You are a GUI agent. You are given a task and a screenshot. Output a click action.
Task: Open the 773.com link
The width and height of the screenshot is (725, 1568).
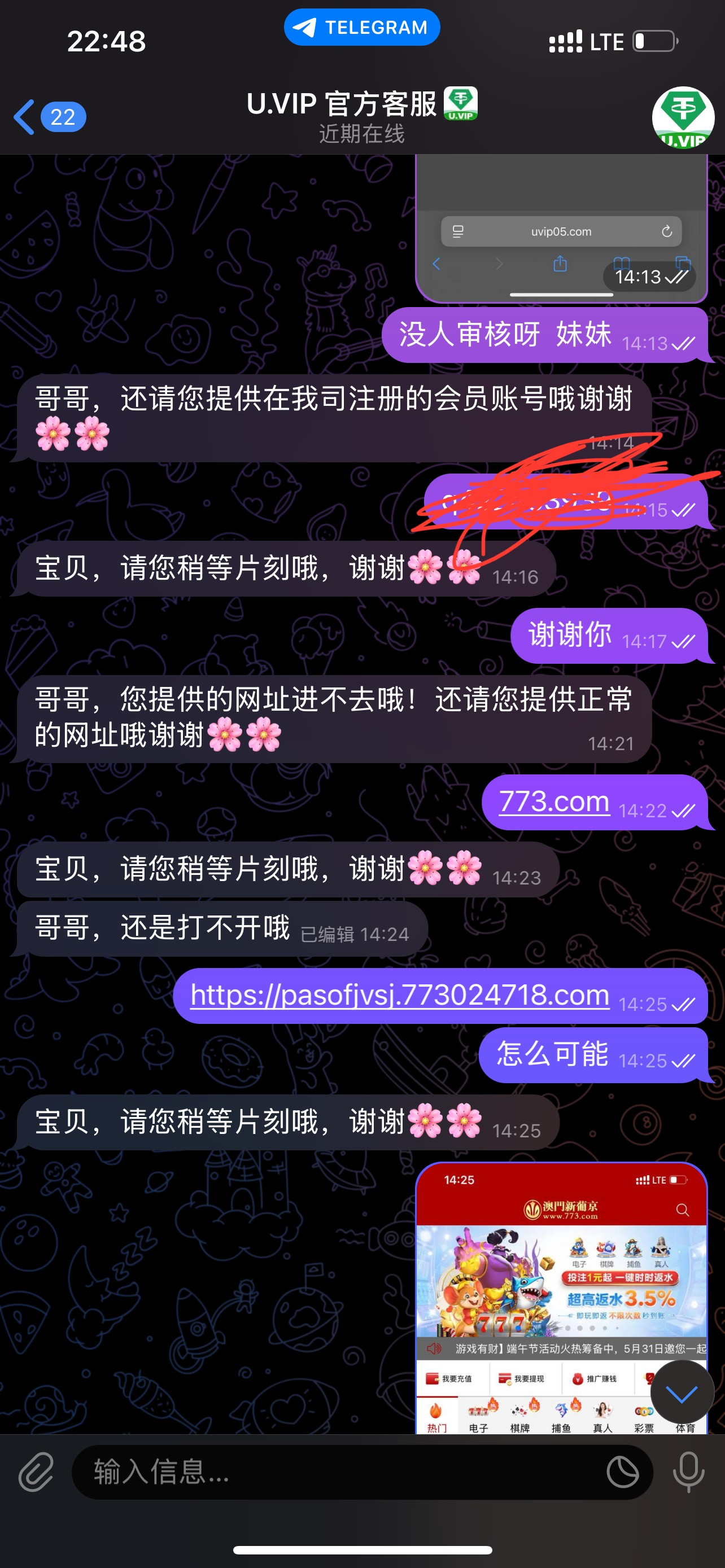pos(554,801)
